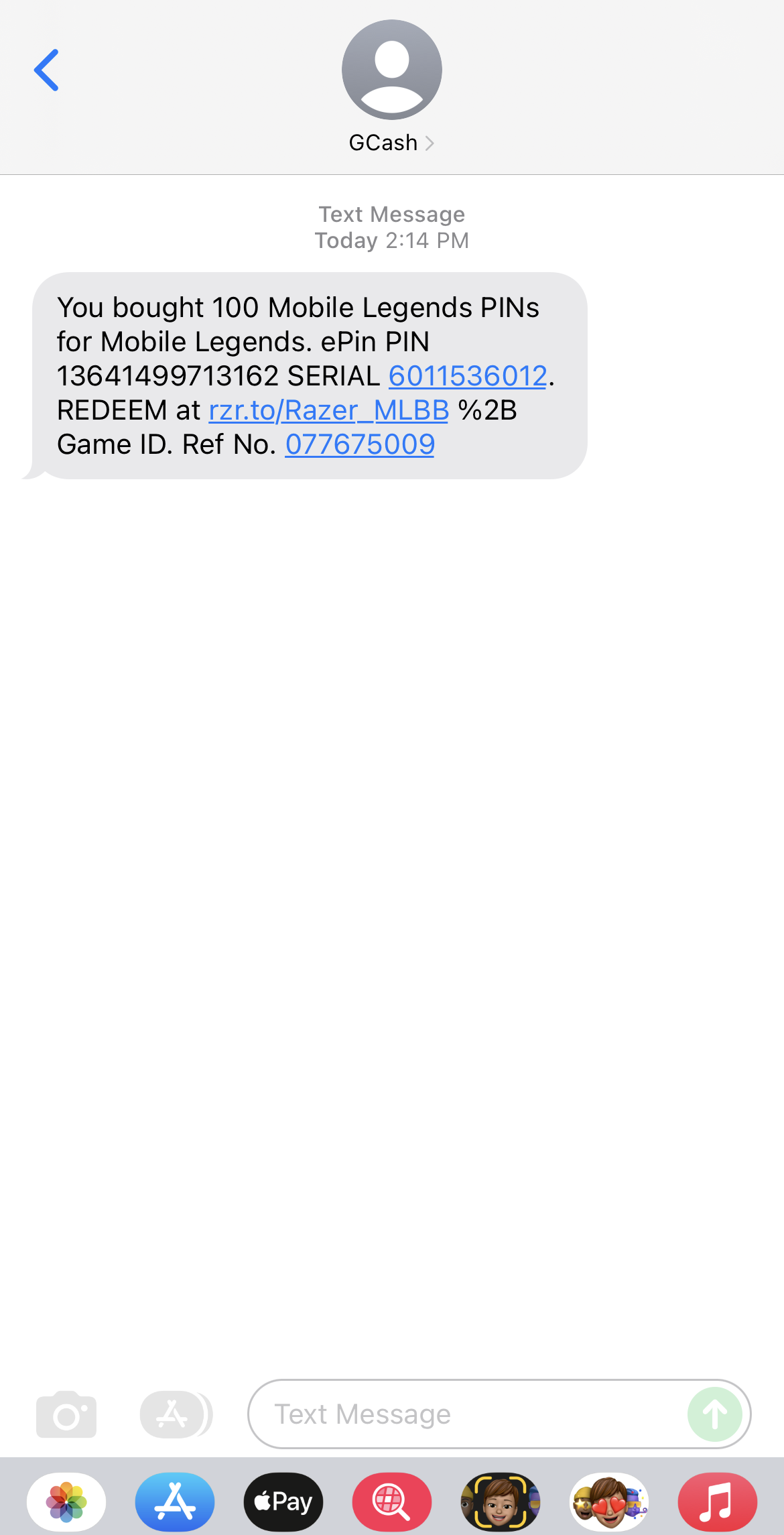Open the App Store in the app strip

pos(175,1502)
